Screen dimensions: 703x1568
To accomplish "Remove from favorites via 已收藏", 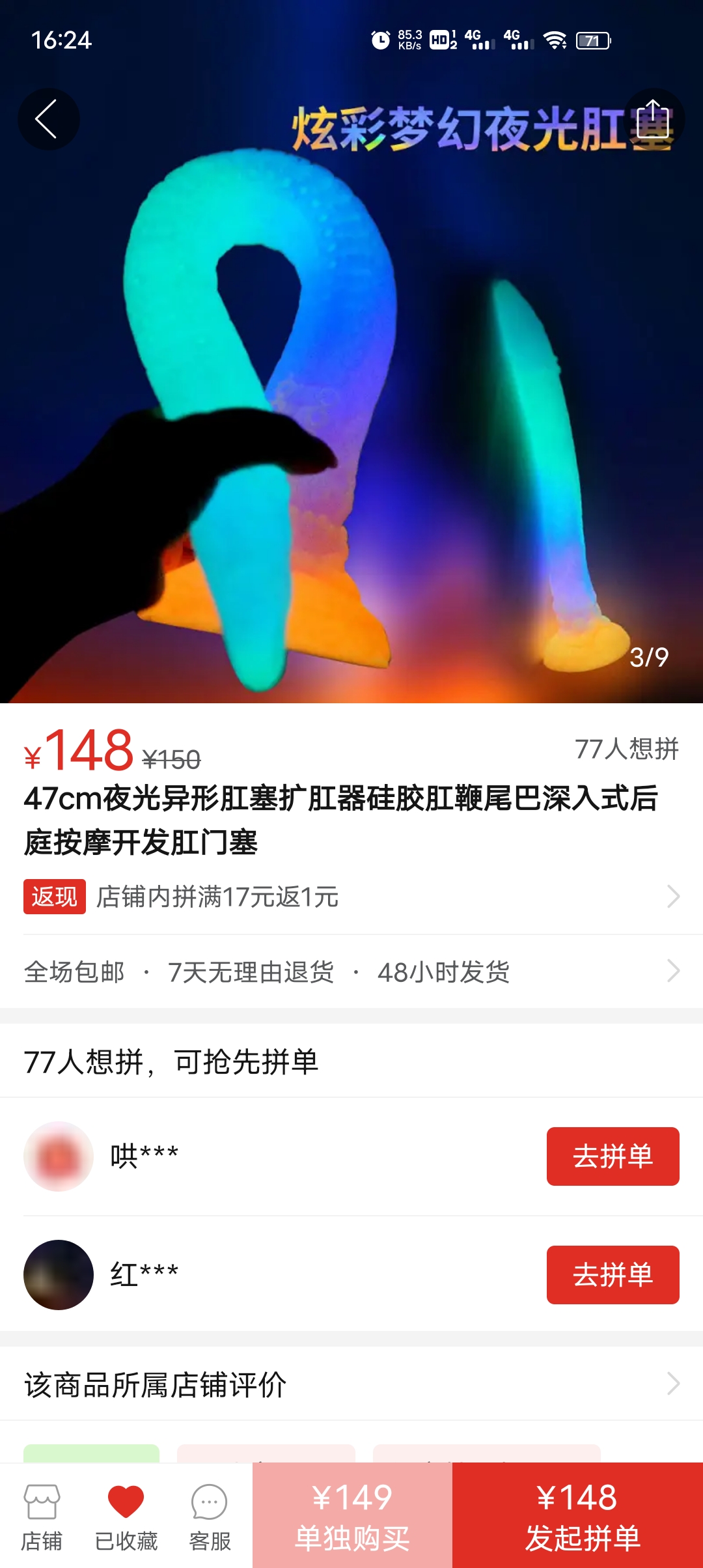I will click(126, 1516).
